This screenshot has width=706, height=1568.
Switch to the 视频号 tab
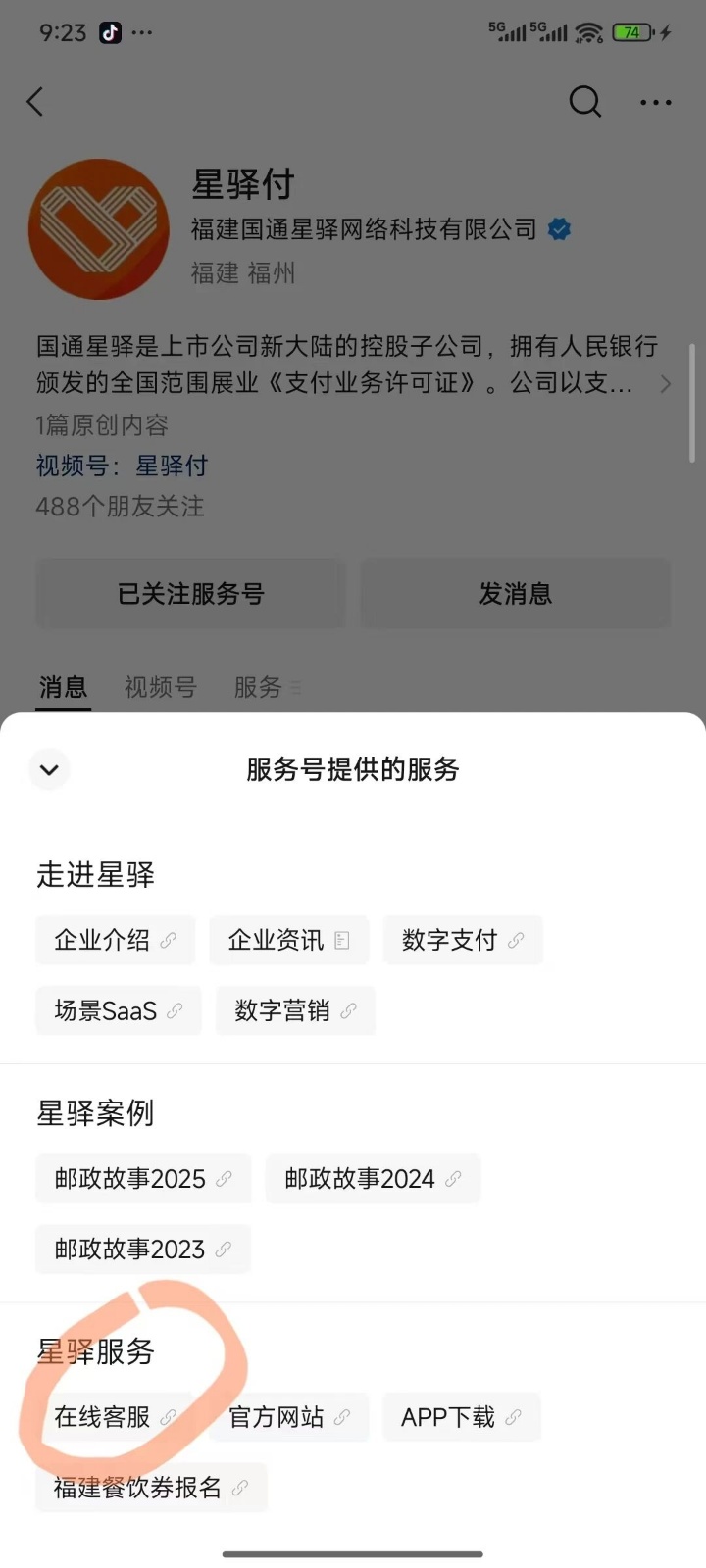[160, 687]
